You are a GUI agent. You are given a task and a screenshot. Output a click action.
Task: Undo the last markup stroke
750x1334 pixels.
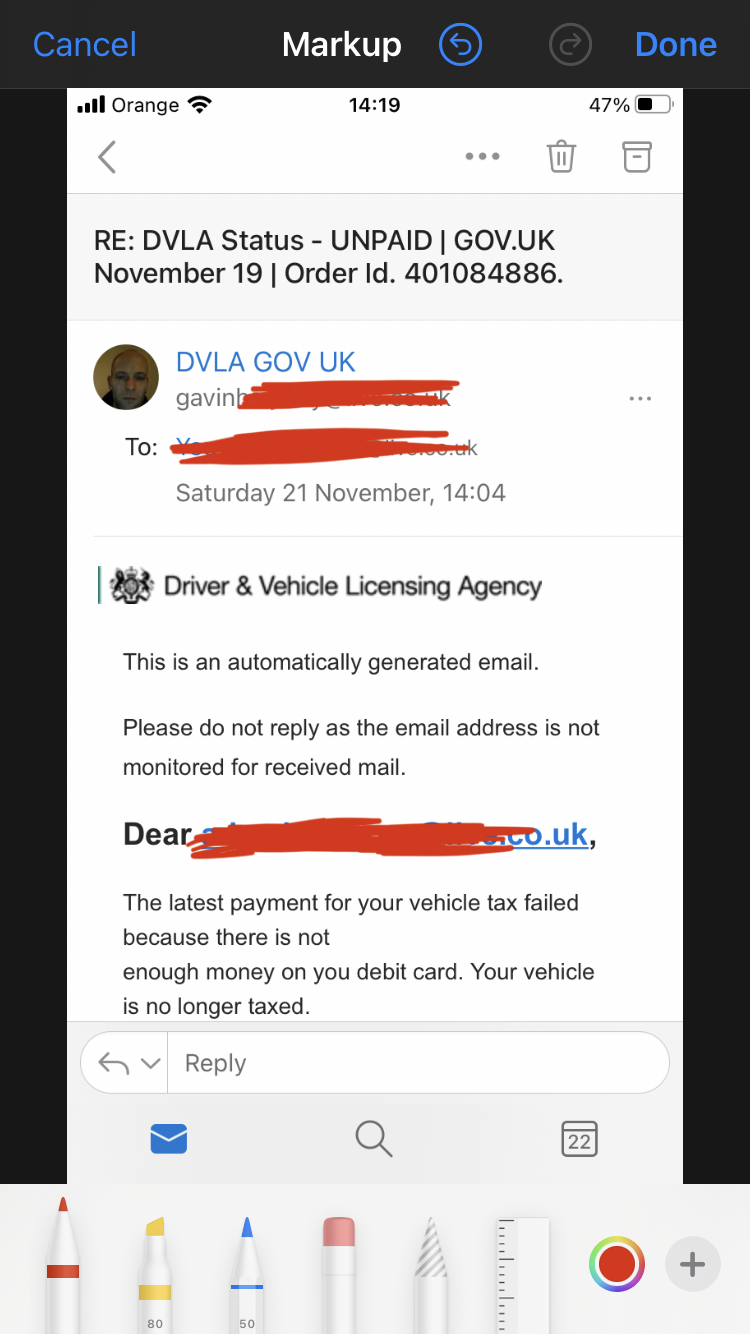point(460,45)
